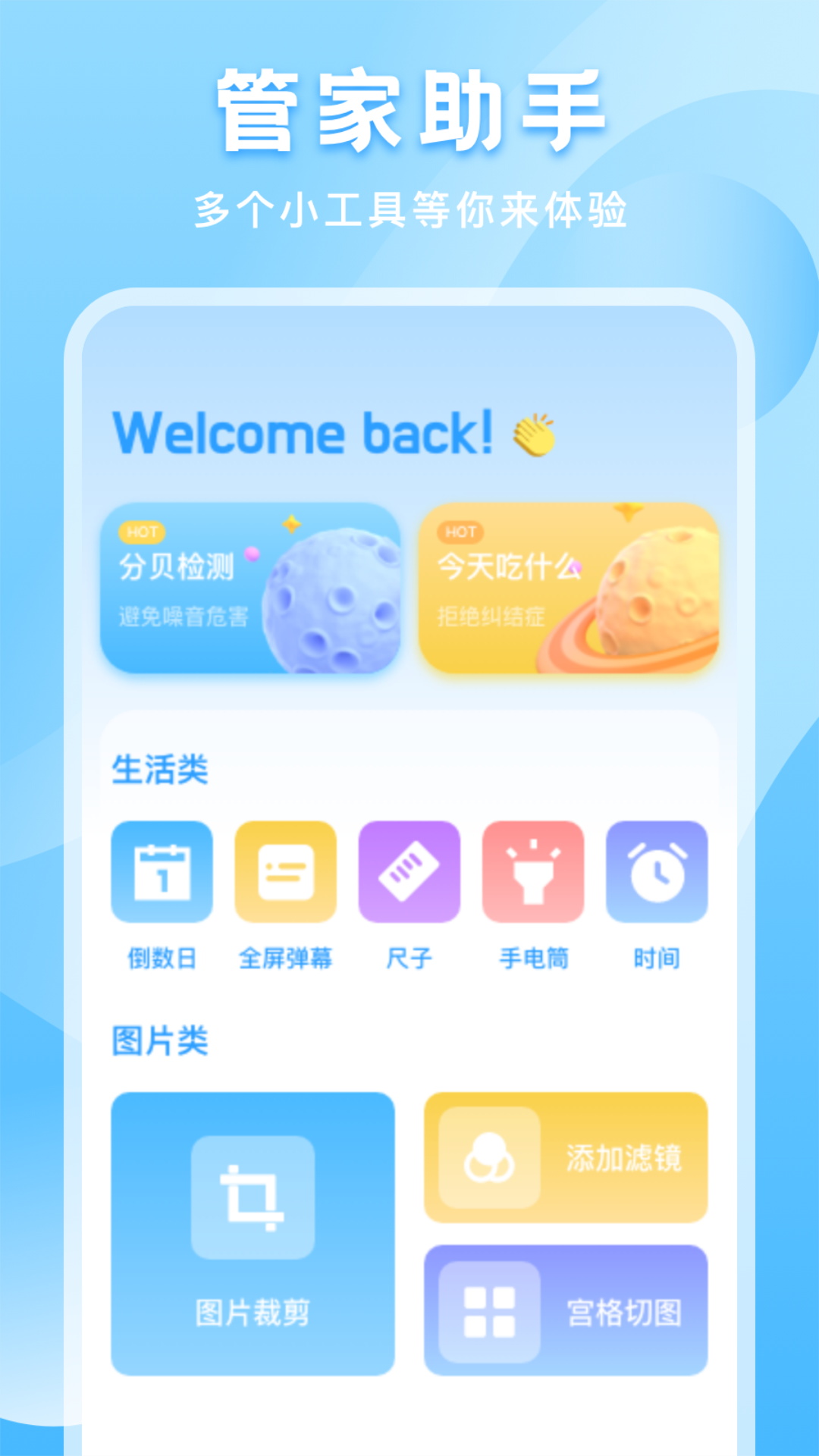This screenshot has height=1456, width=819.
Task: Select the 全屏弹幕 fullscreen danmaku icon
Action: [x=285, y=871]
